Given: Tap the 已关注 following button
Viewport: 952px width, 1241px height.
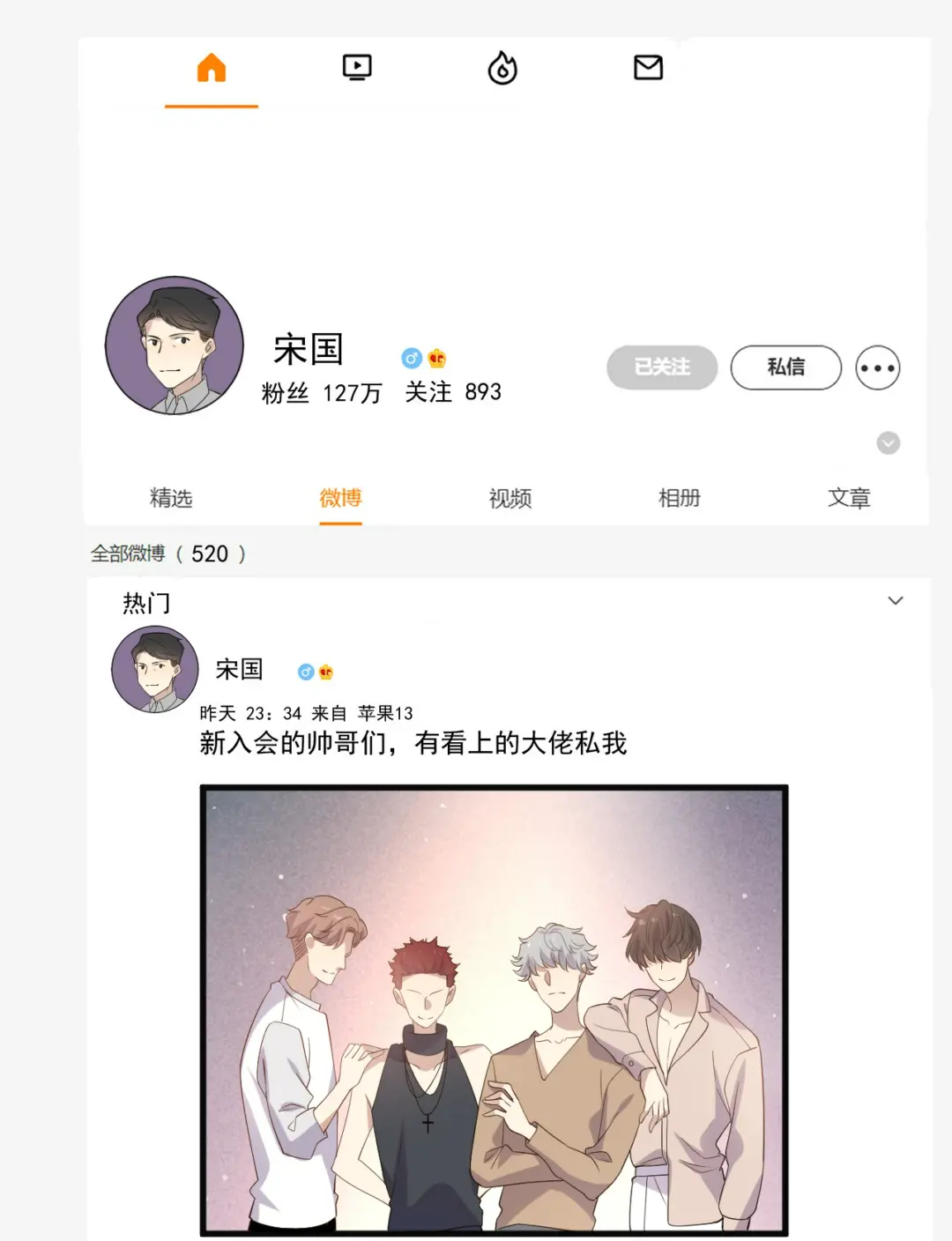Looking at the screenshot, I should 662,368.
